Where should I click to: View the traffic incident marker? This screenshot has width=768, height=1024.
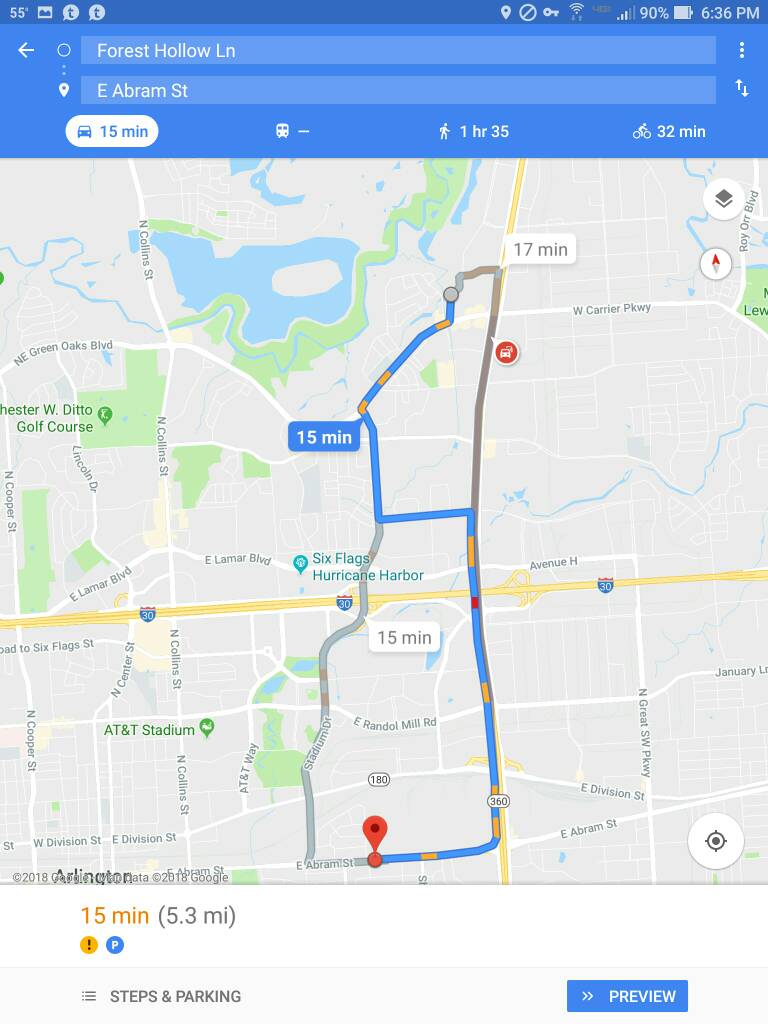507,352
